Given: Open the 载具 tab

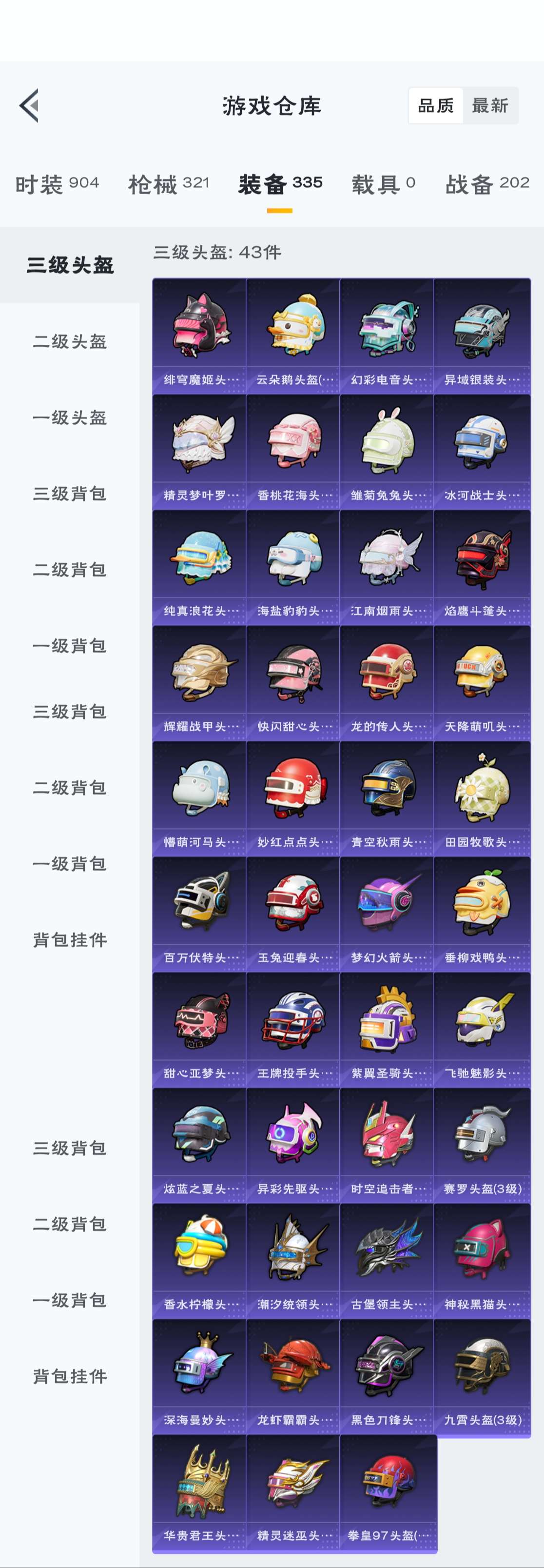Looking at the screenshot, I should click(x=383, y=183).
